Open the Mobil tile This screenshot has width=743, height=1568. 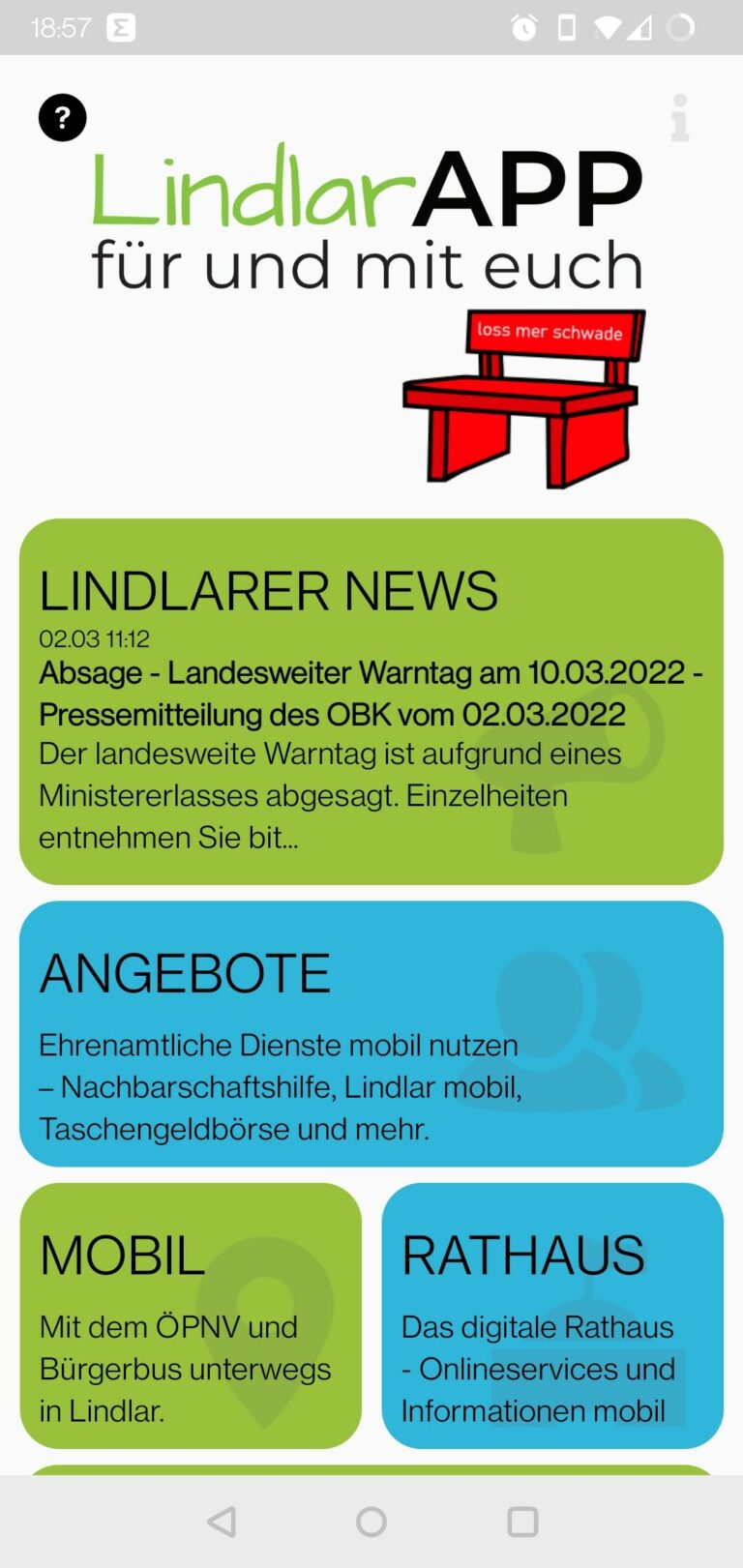[x=191, y=1316]
